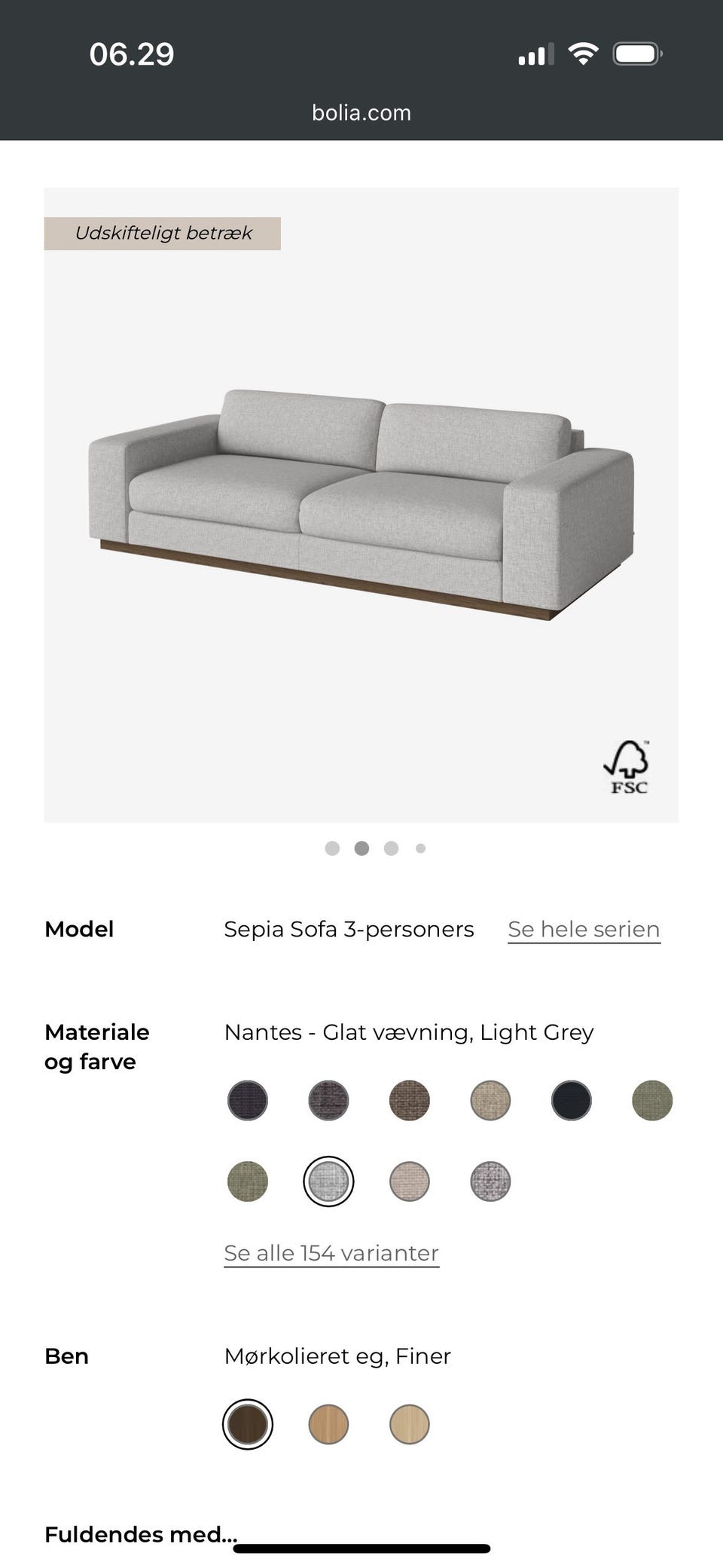Image resolution: width=723 pixels, height=1568 pixels.
Task: Open the 'Se hele serien' link
Action: coord(584,929)
